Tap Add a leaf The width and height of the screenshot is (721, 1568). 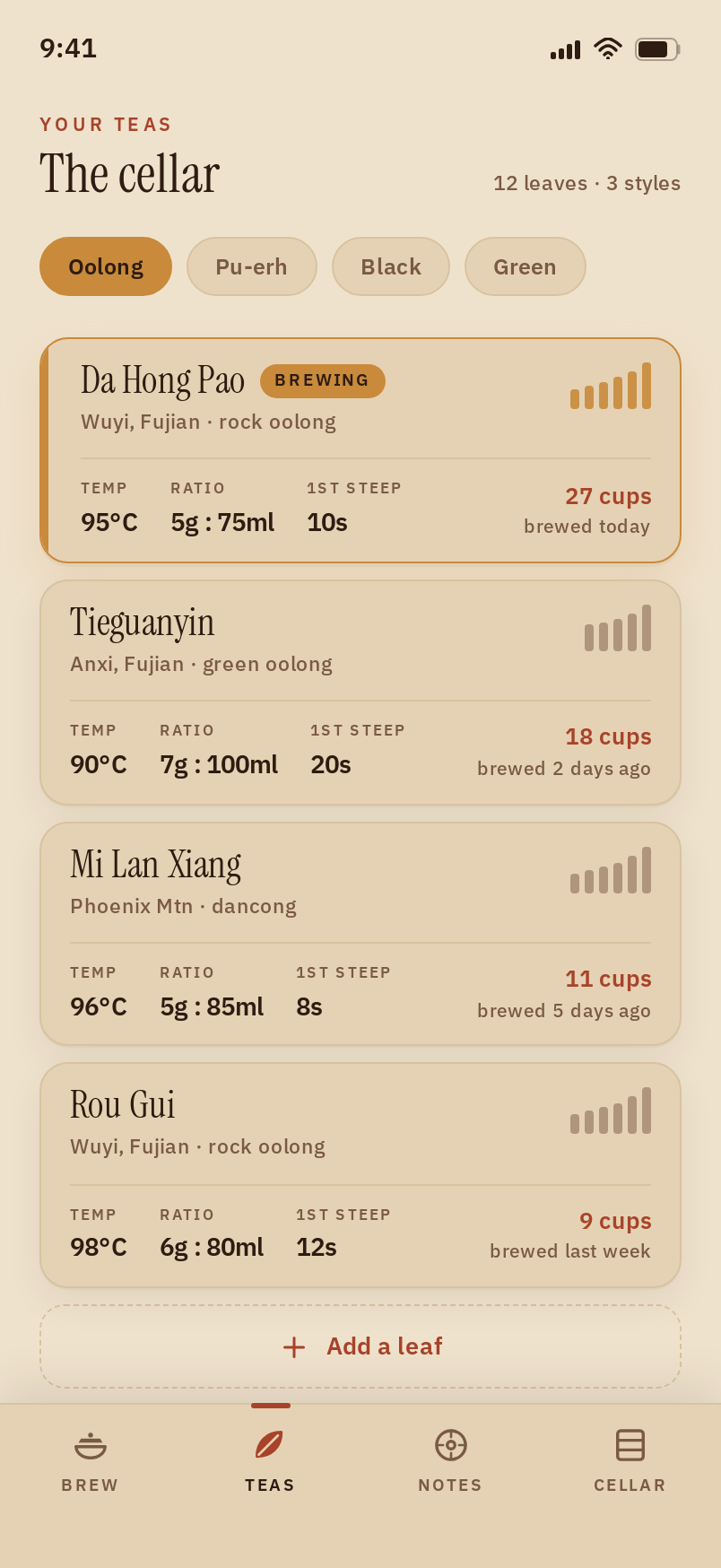(x=360, y=1346)
